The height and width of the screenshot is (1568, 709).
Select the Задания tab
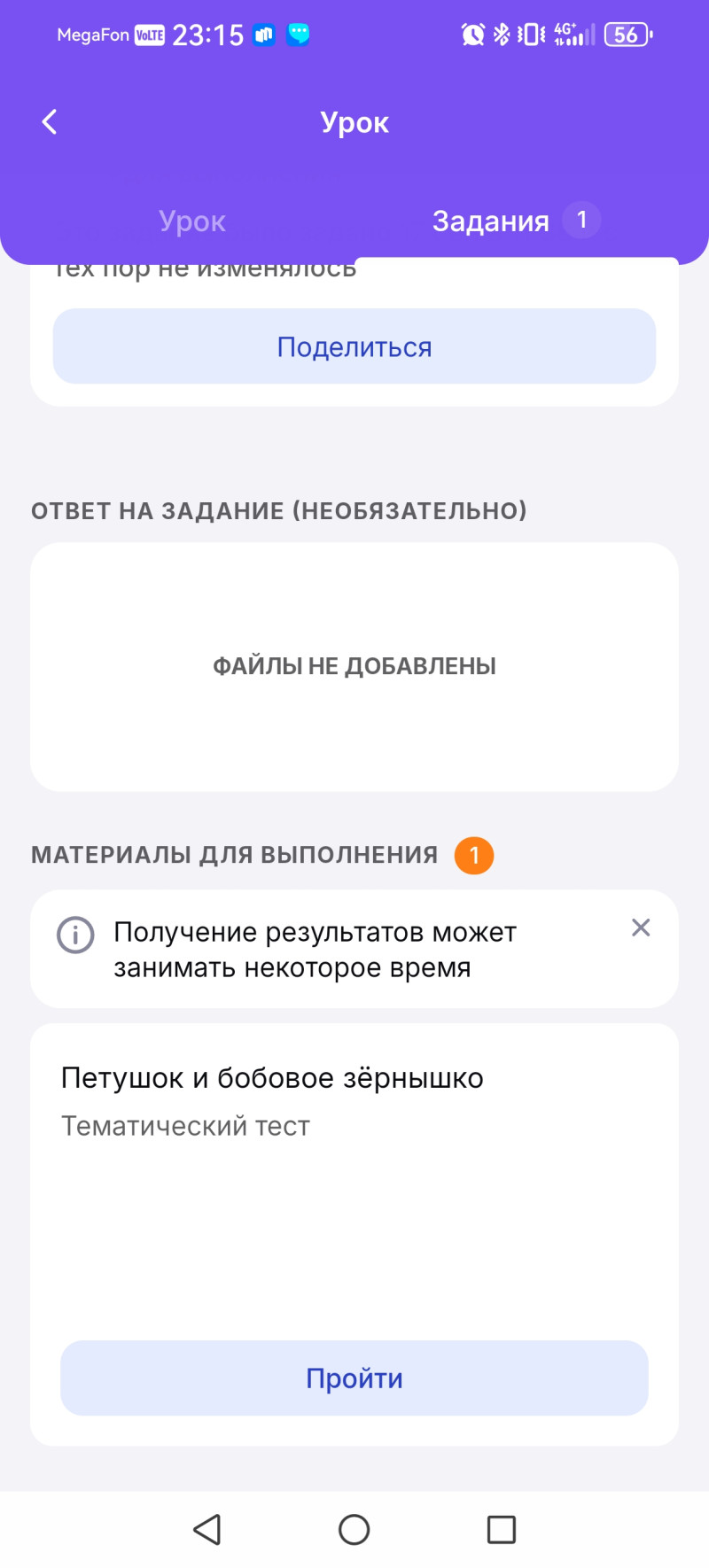coord(492,221)
